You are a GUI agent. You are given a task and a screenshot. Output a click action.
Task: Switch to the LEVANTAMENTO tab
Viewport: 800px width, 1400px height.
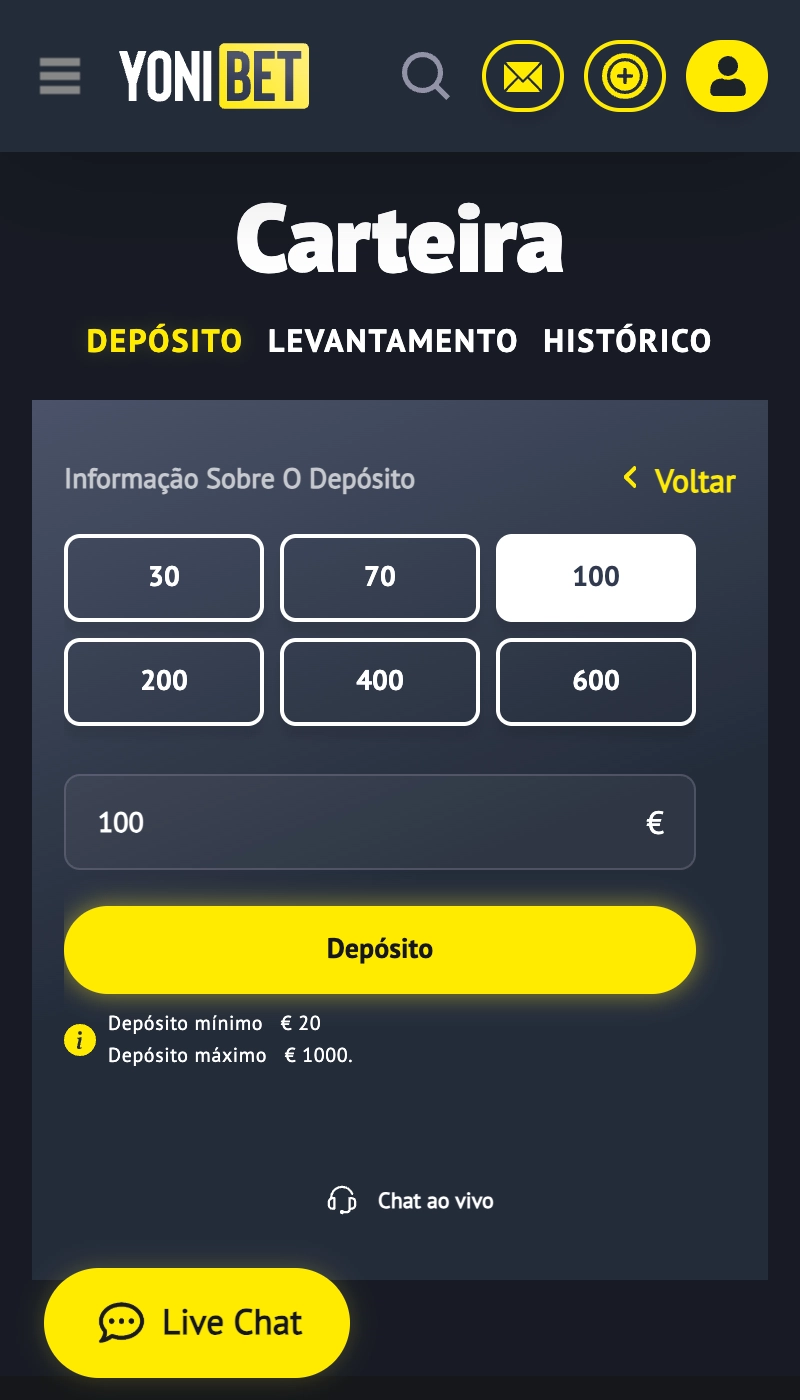394,341
